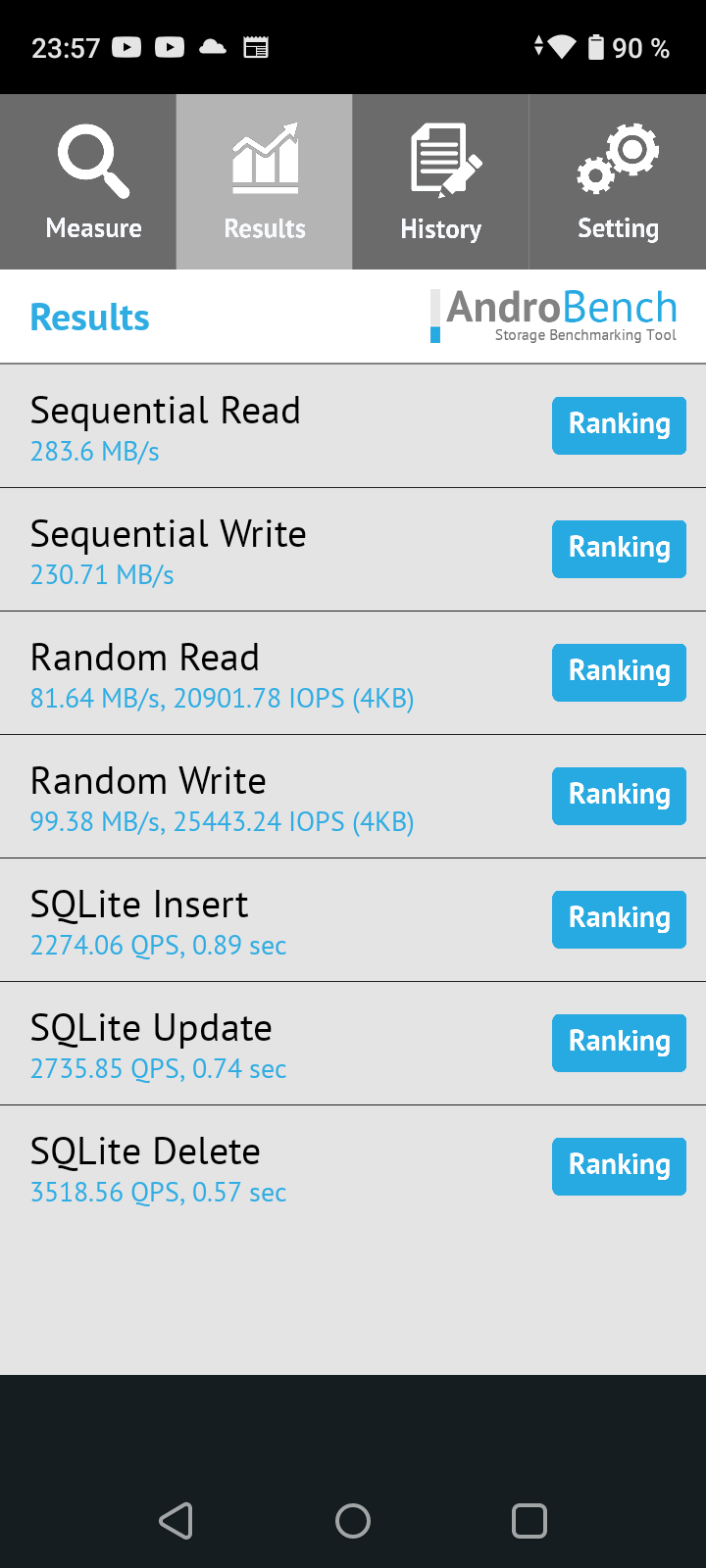Image resolution: width=706 pixels, height=1568 pixels.
Task: Check Ranking for Random Read
Action: coord(619,672)
